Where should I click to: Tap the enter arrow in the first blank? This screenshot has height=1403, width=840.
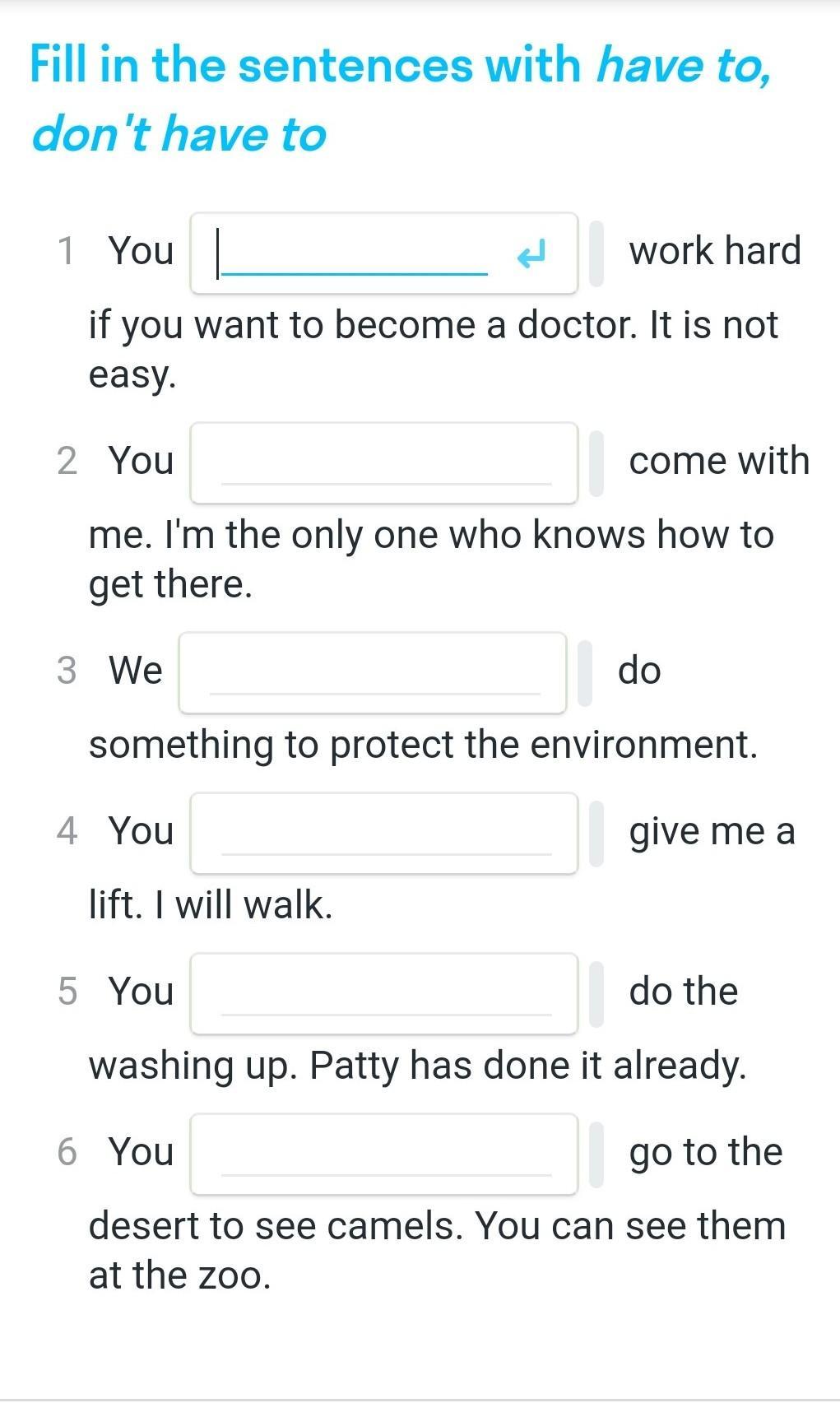[531, 254]
